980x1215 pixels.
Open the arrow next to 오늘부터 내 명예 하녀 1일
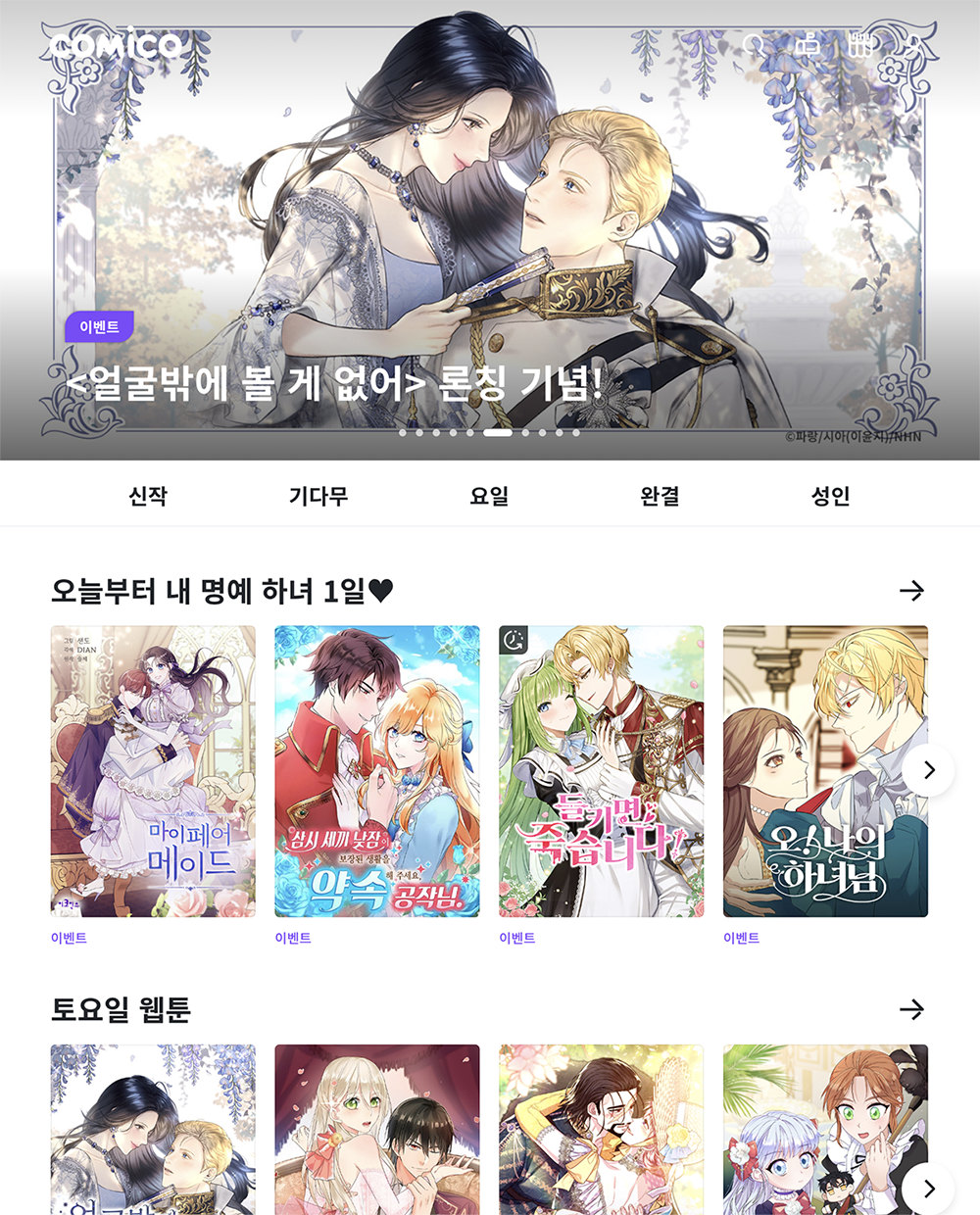(x=911, y=591)
